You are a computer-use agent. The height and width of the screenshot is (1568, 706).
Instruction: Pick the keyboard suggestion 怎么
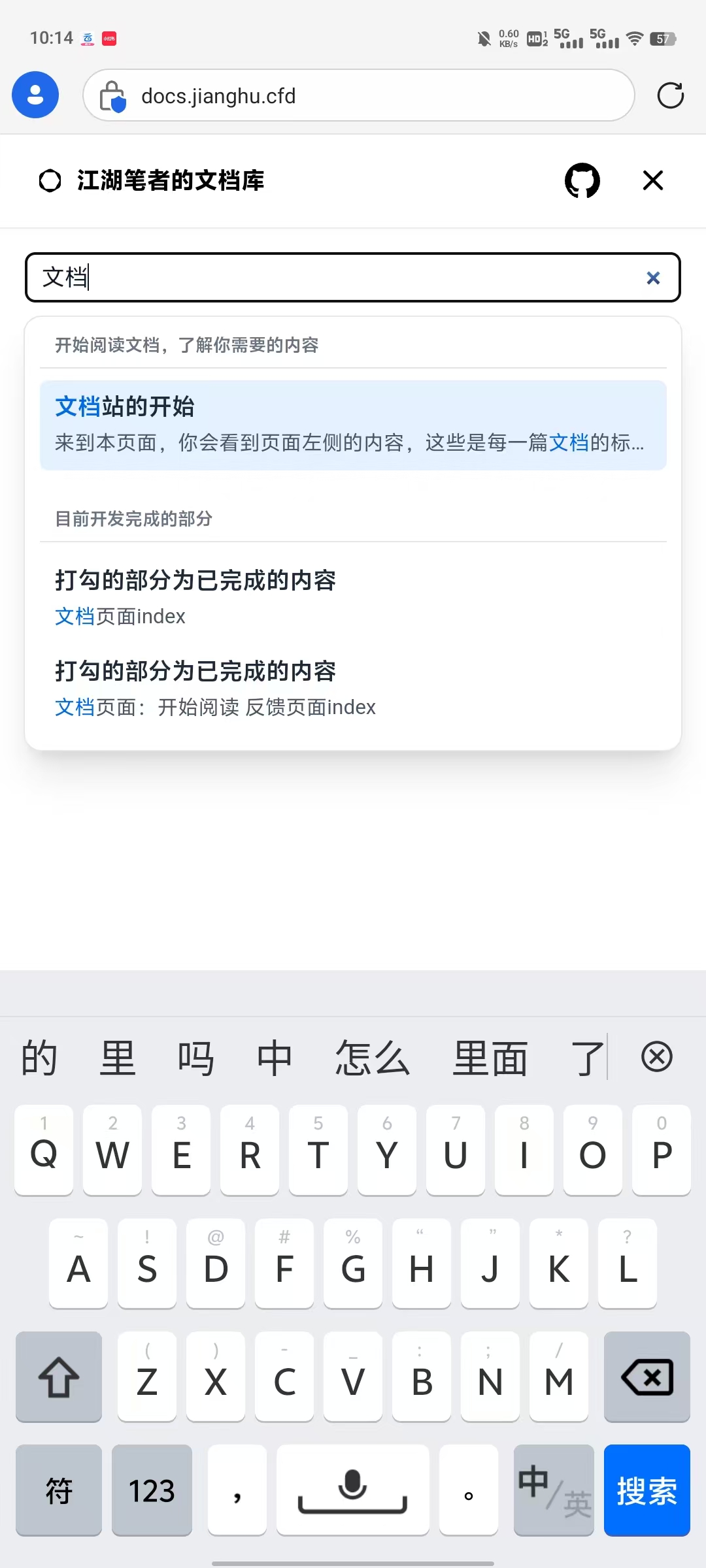pos(373,1058)
